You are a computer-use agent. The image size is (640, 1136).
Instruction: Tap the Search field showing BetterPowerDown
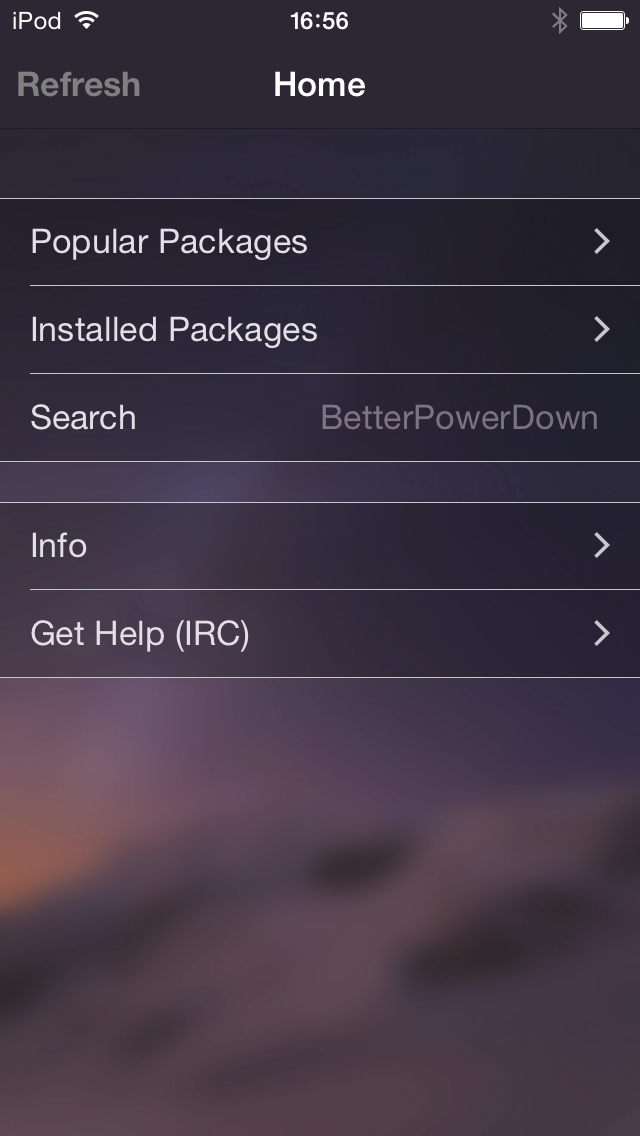(x=320, y=417)
